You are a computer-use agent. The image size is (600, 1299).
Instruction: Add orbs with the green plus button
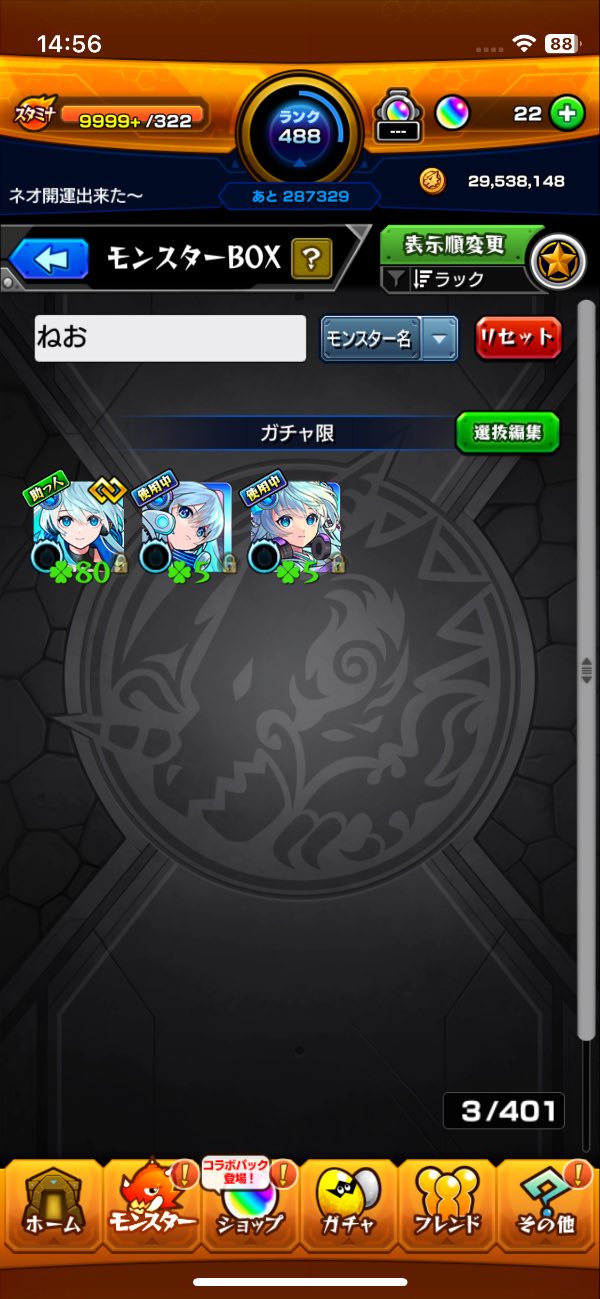tap(566, 113)
